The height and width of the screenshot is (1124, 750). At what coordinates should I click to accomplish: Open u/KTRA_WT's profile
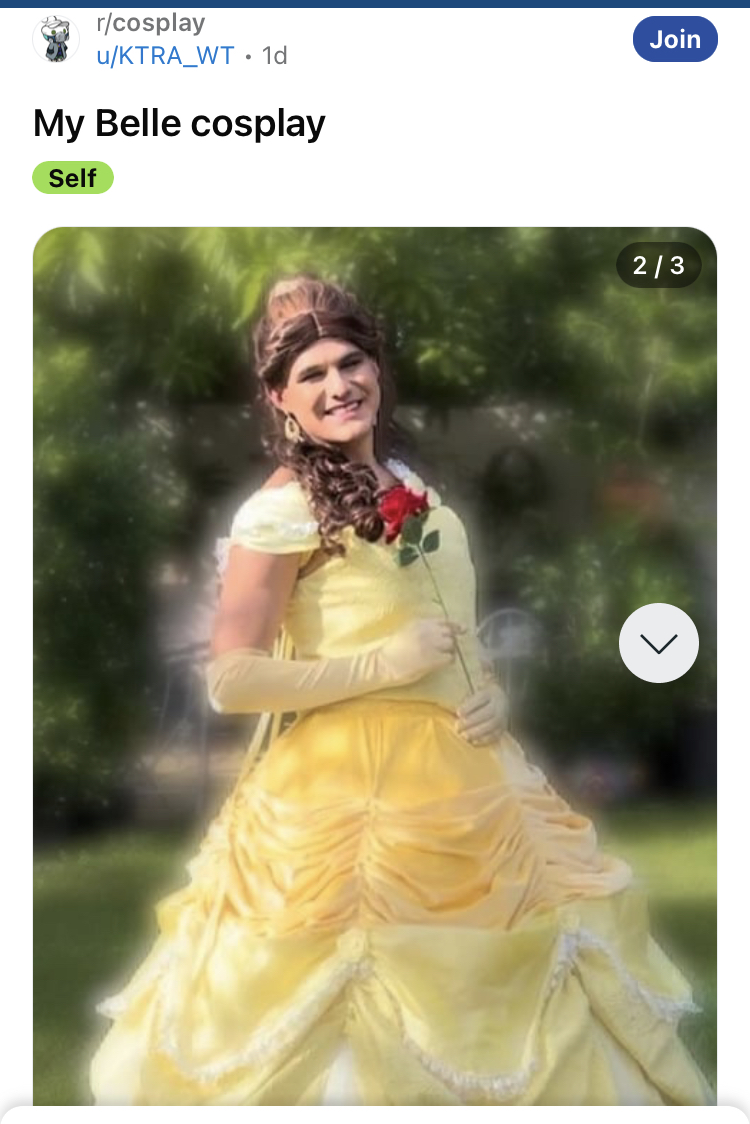click(x=165, y=55)
